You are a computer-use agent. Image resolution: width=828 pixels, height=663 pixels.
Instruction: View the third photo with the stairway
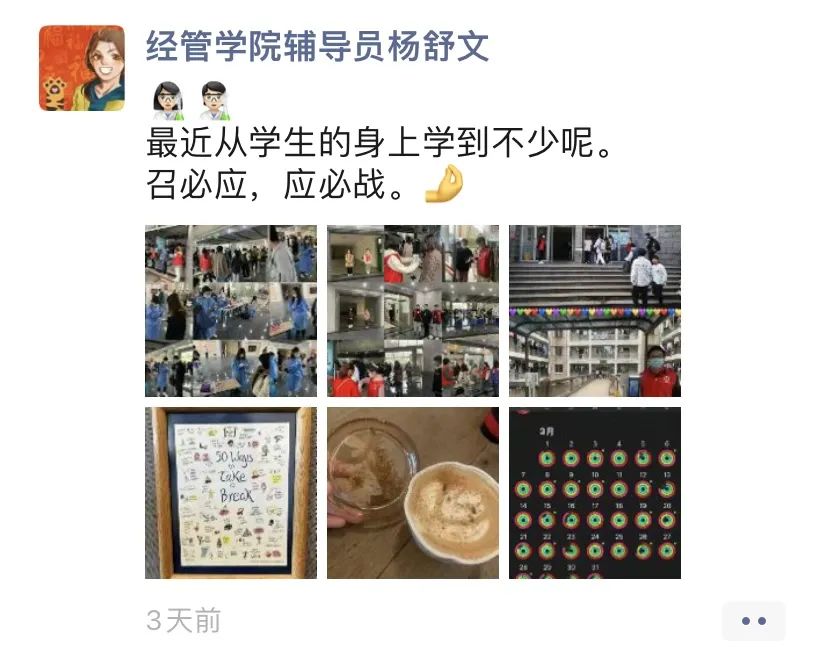594,311
